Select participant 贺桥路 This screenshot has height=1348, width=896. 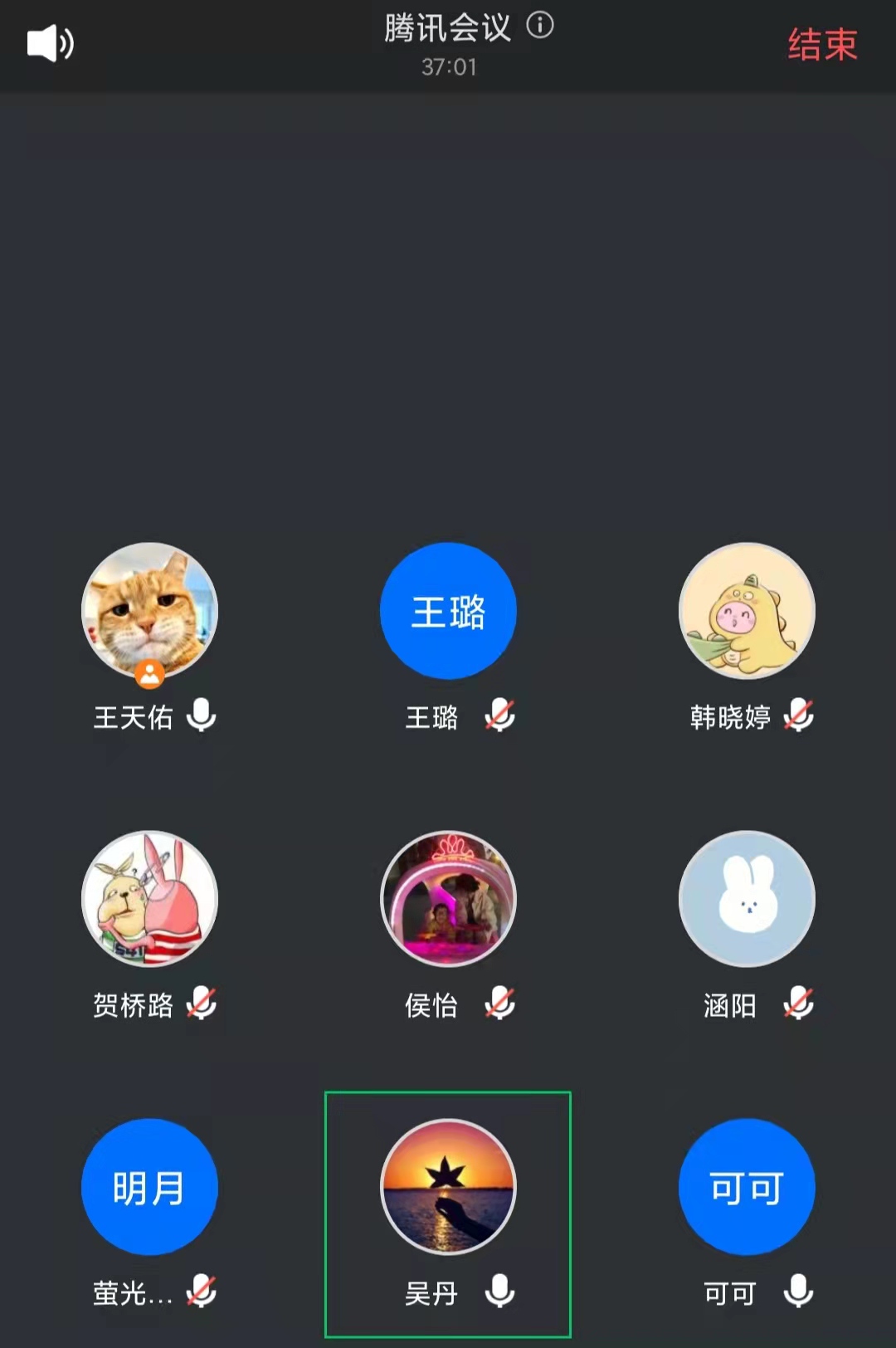149,900
